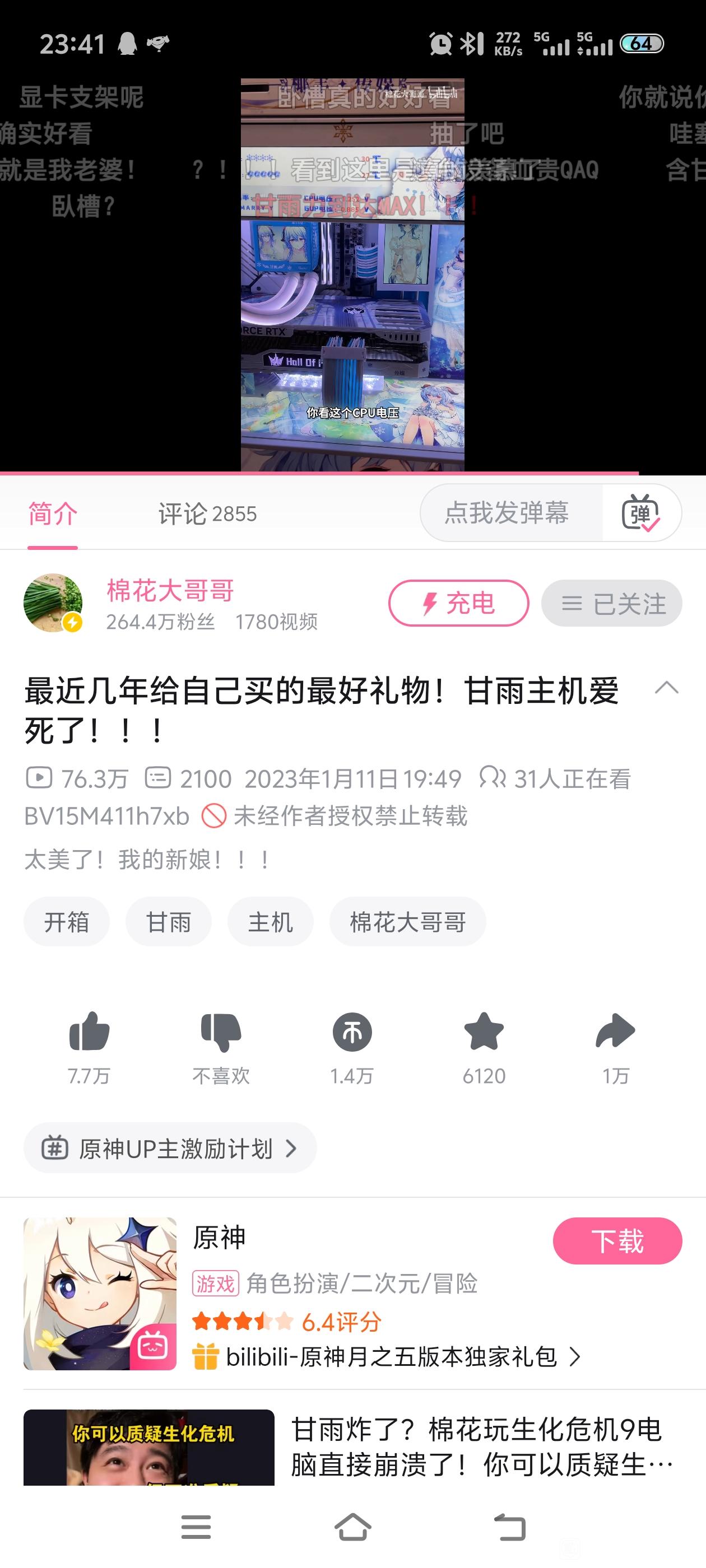
Task: Collapse the video description arrow
Action: click(x=666, y=688)
